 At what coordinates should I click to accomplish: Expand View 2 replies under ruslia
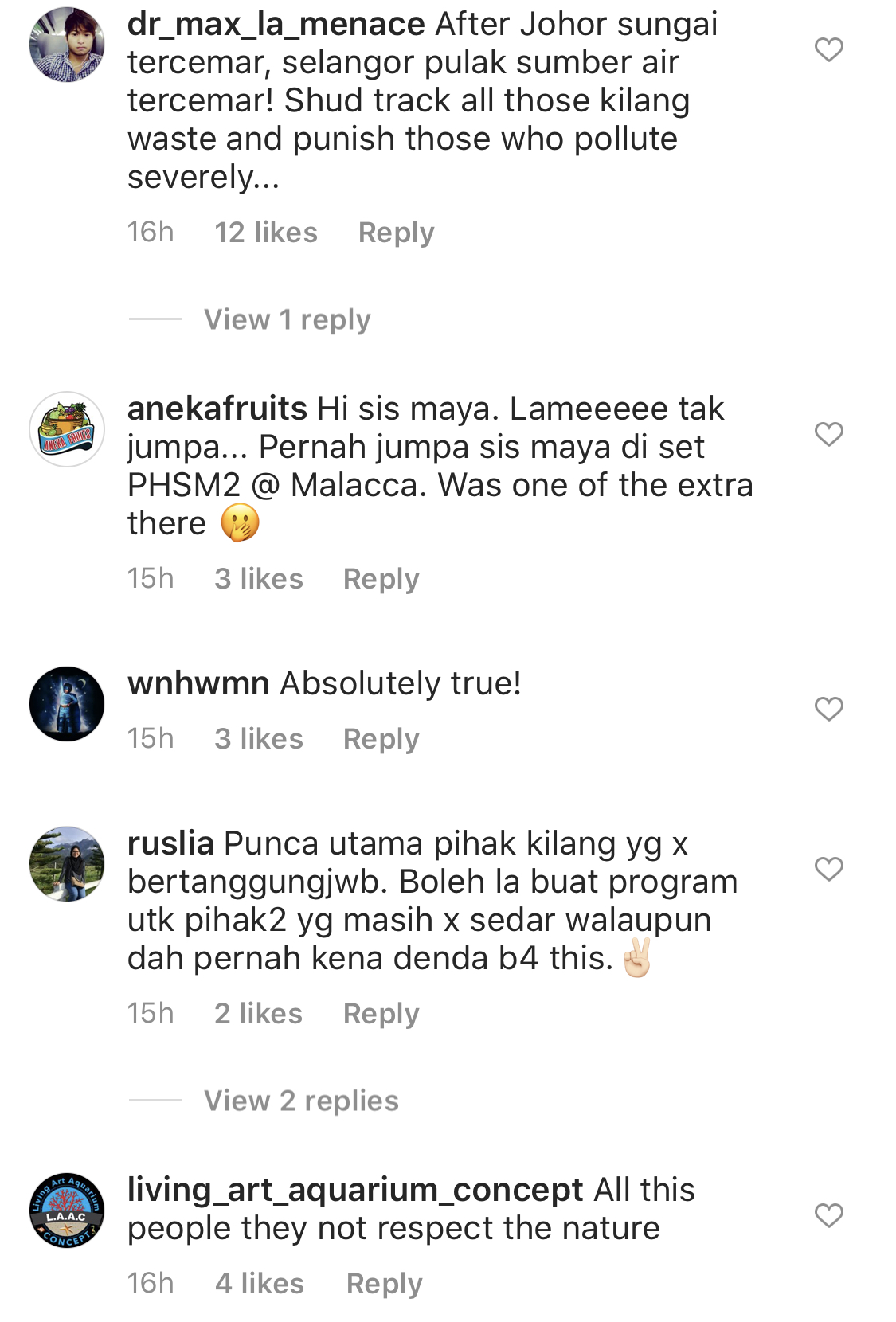tap(301, 1101)
